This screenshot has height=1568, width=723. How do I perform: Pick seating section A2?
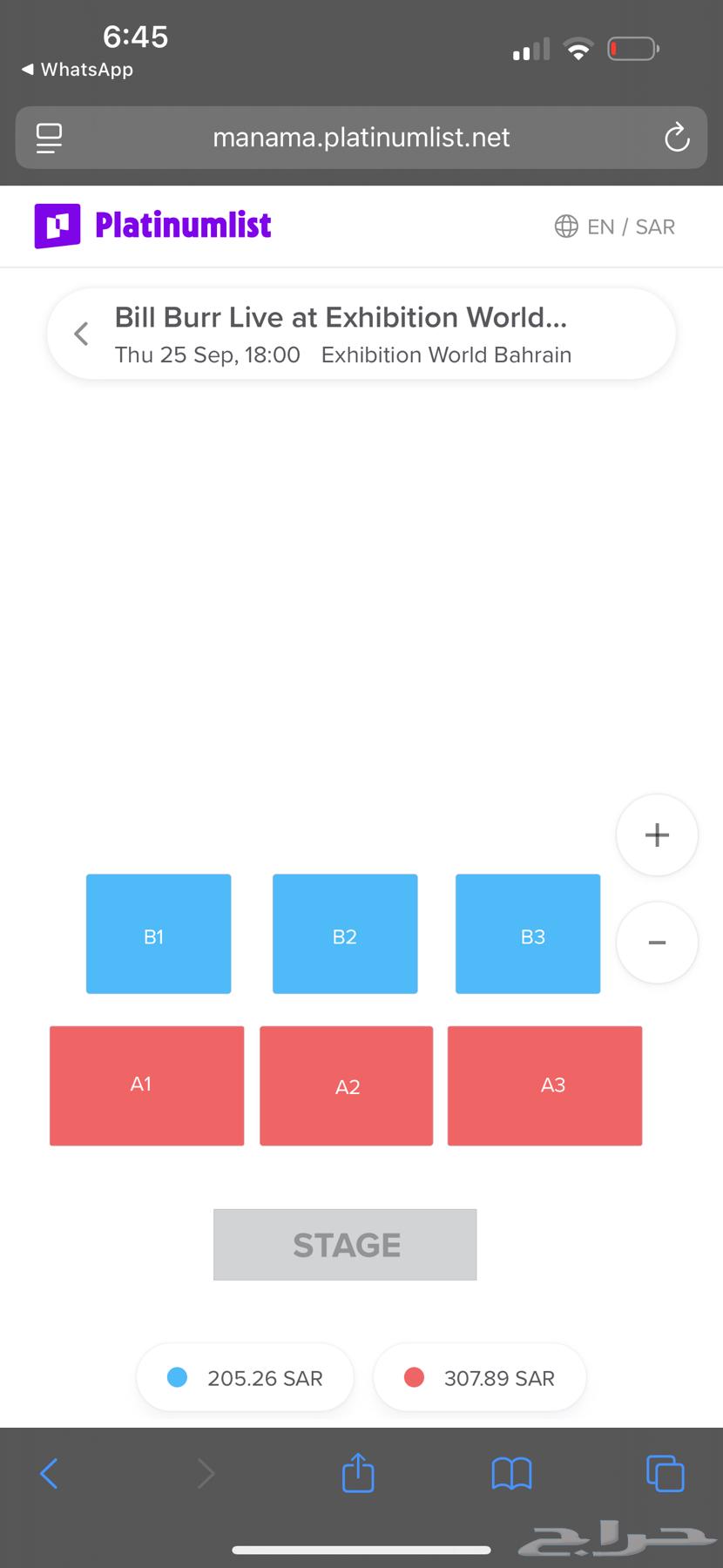(x=346, y=1085)
